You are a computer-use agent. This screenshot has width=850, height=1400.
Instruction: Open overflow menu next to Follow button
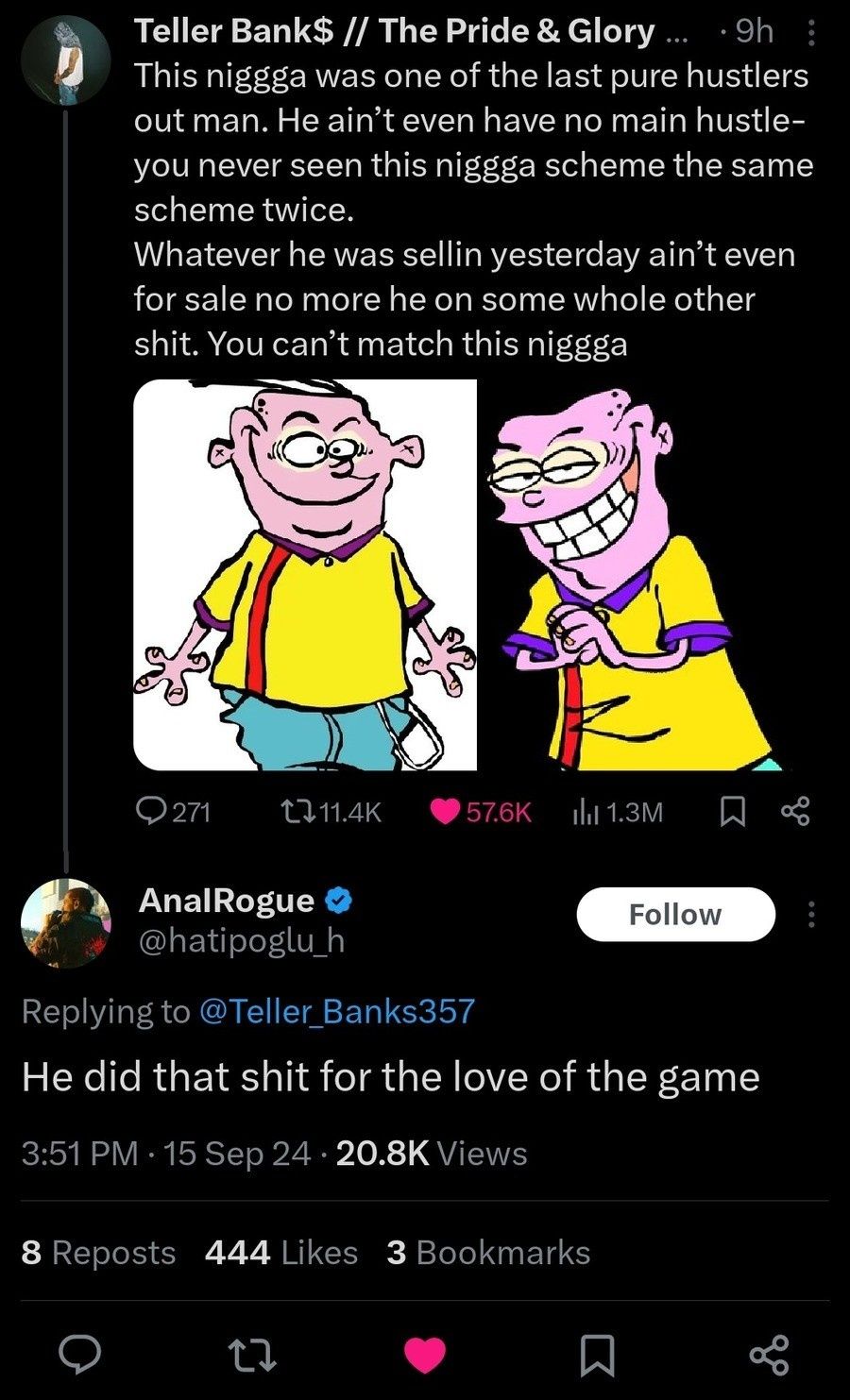click(x=810, y=914)
